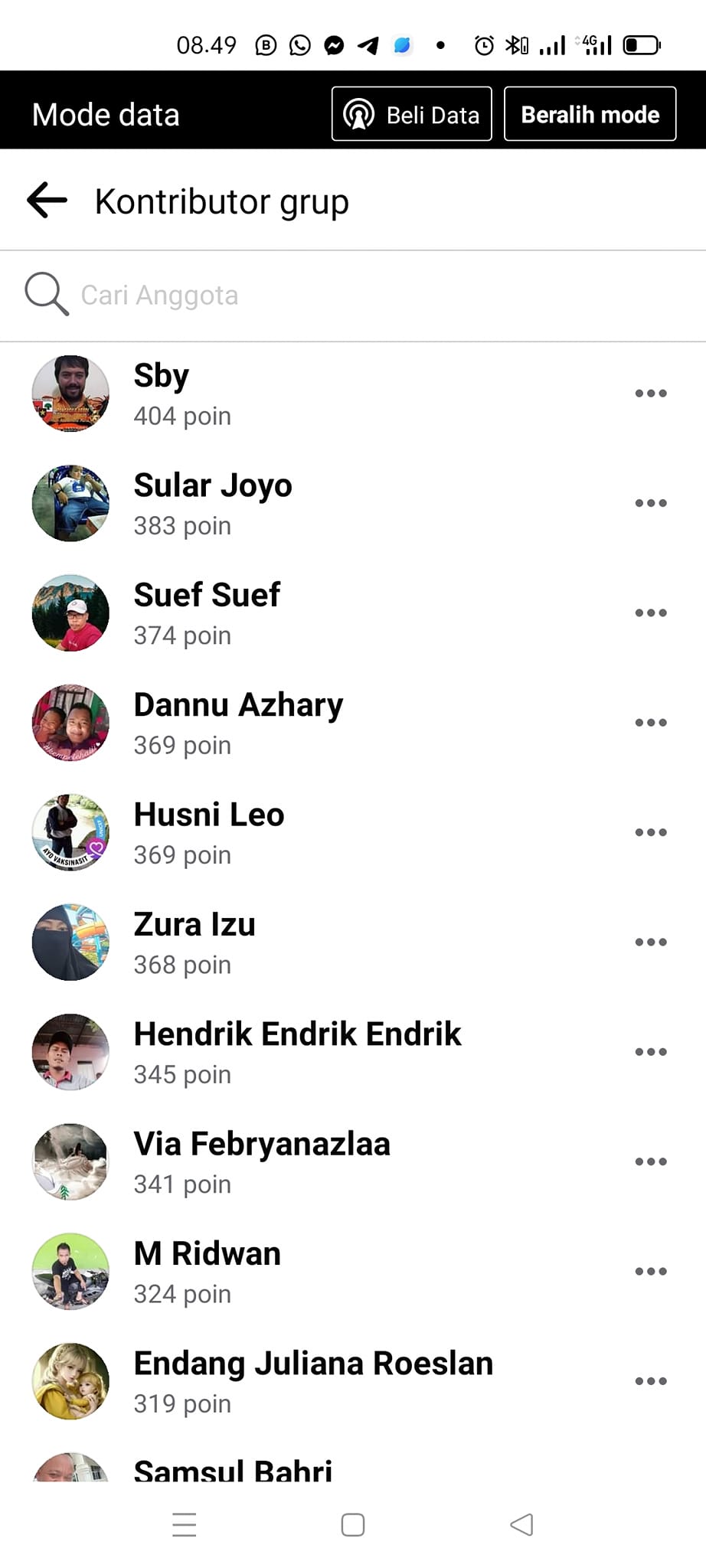Image resolution: width=706 pixels, height=1568 pixels.
Task: Open more options for Sby
Action: (650, 394)
